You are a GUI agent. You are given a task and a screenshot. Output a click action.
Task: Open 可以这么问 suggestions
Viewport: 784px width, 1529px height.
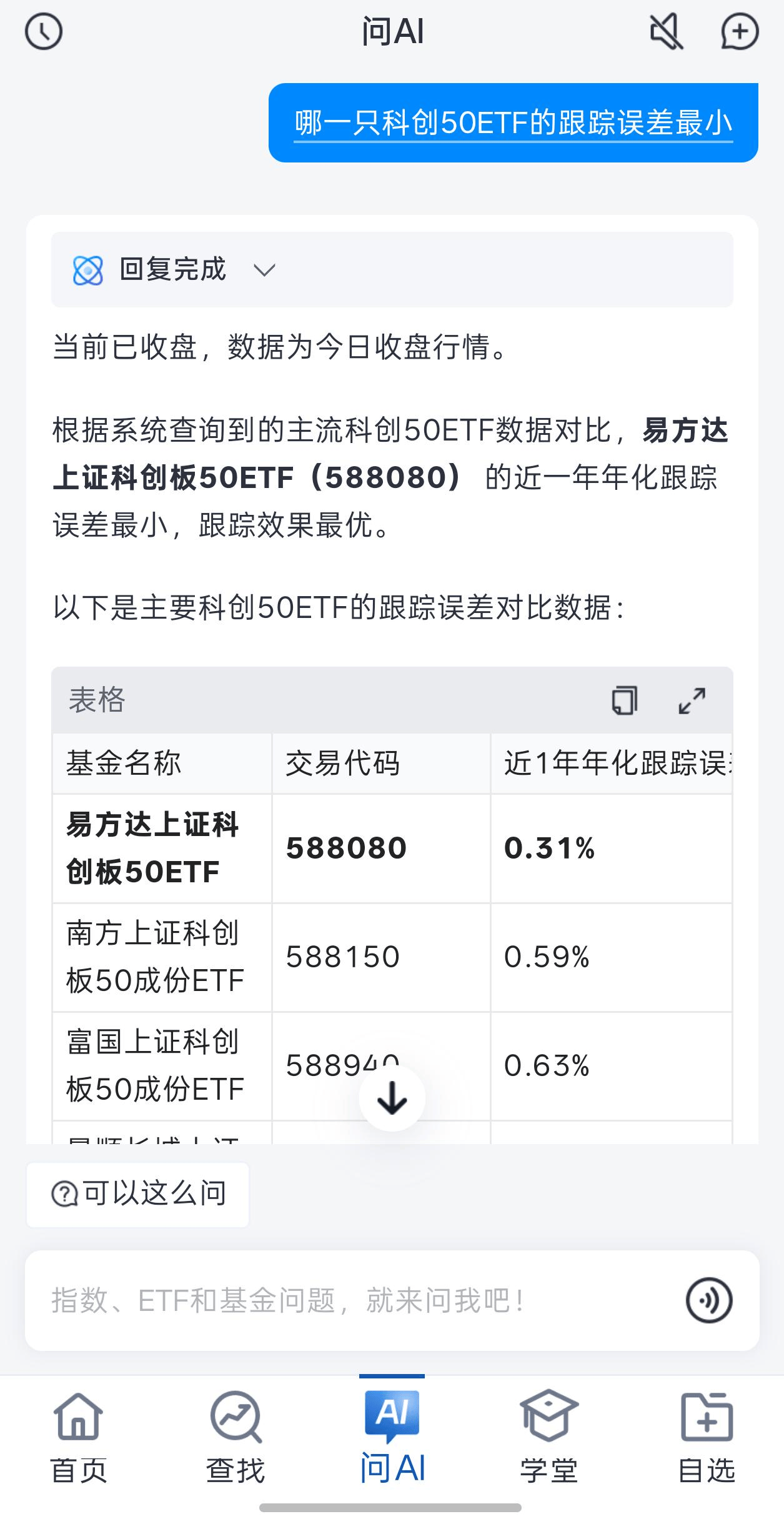coord(137,1194)
